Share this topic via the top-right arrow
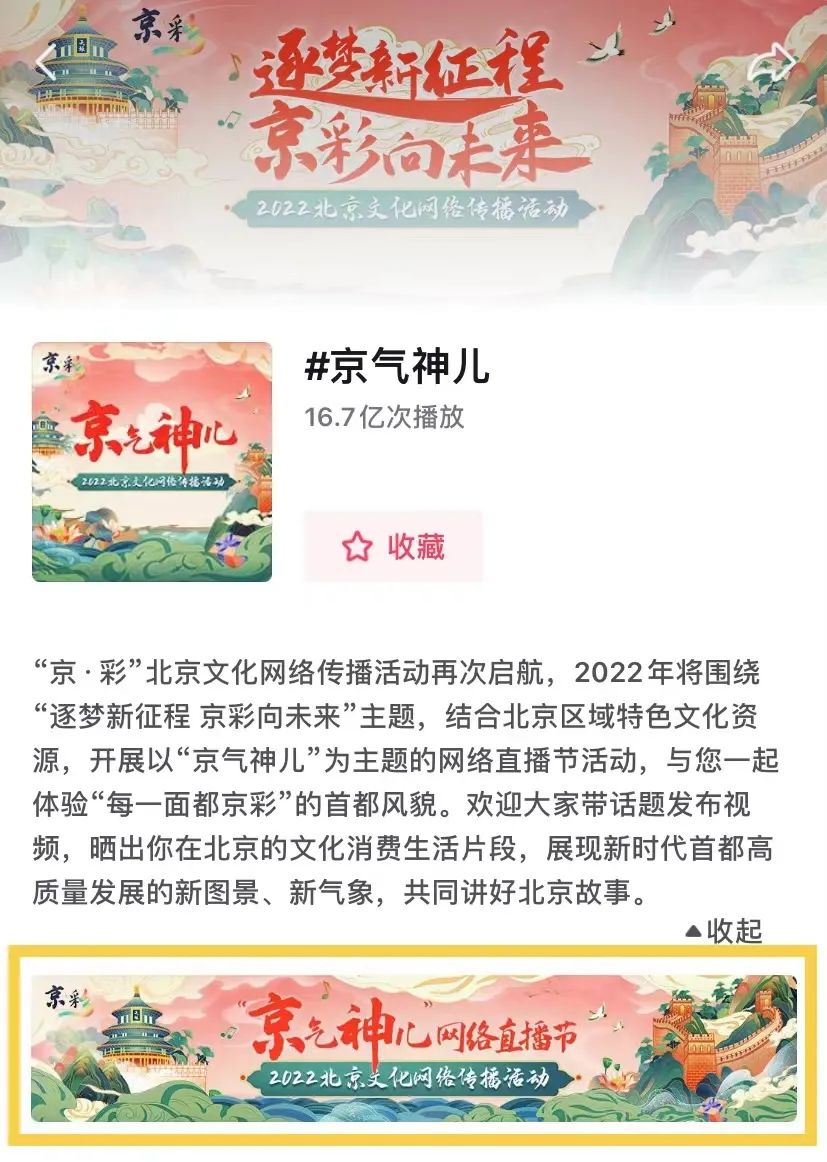Image resolution: width=827 pixels, height=1162 pixels. 773,62
